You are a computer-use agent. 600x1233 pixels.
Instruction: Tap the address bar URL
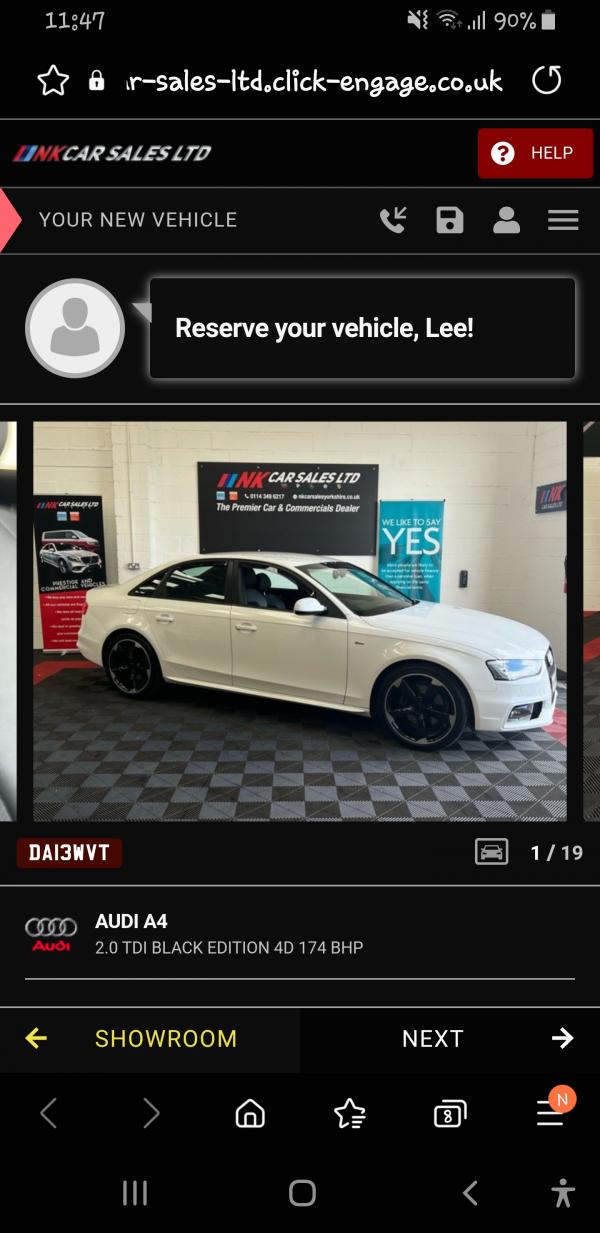click(x=310, y=80)
